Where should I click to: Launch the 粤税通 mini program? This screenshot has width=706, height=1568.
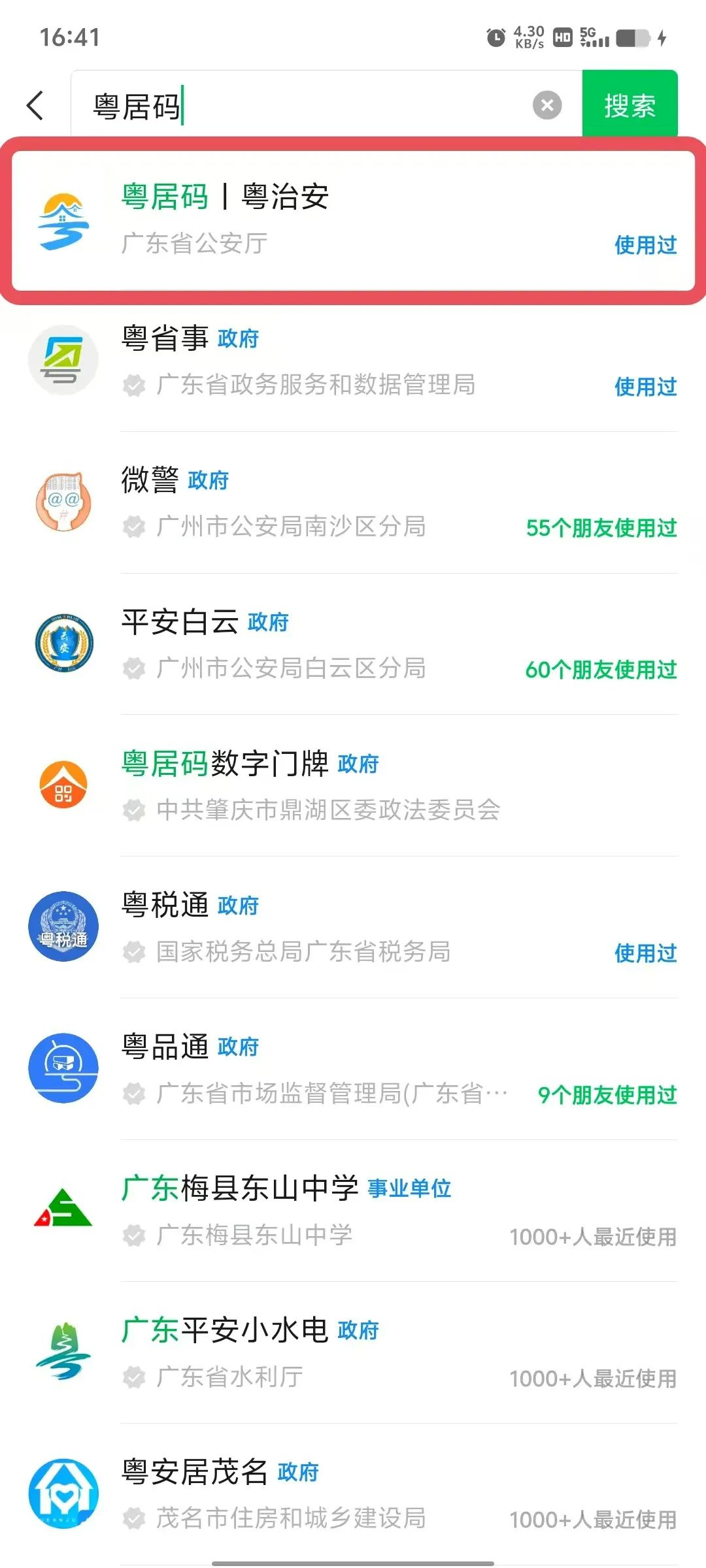pos(353,928)
